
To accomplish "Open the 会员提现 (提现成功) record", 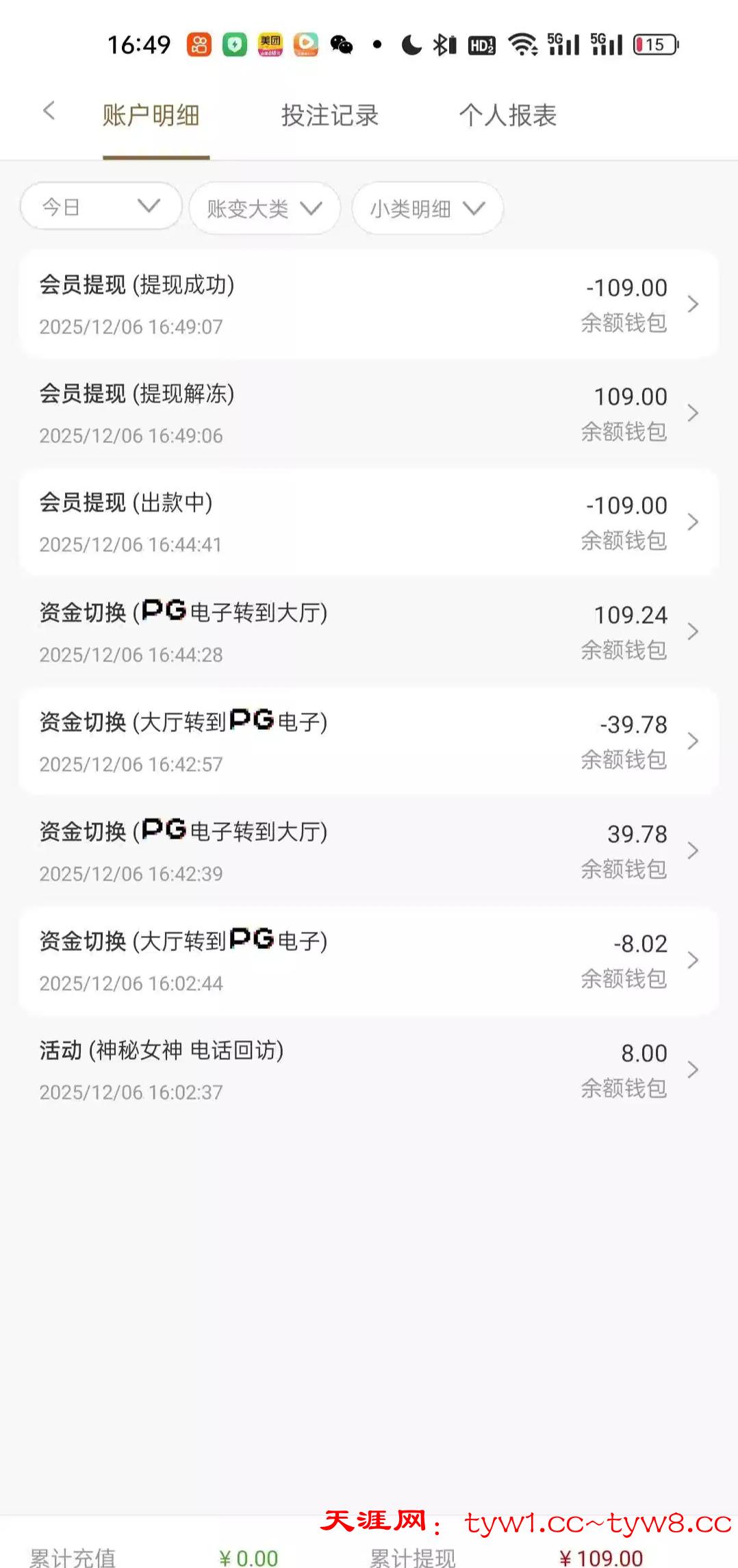I will [368, 305].
